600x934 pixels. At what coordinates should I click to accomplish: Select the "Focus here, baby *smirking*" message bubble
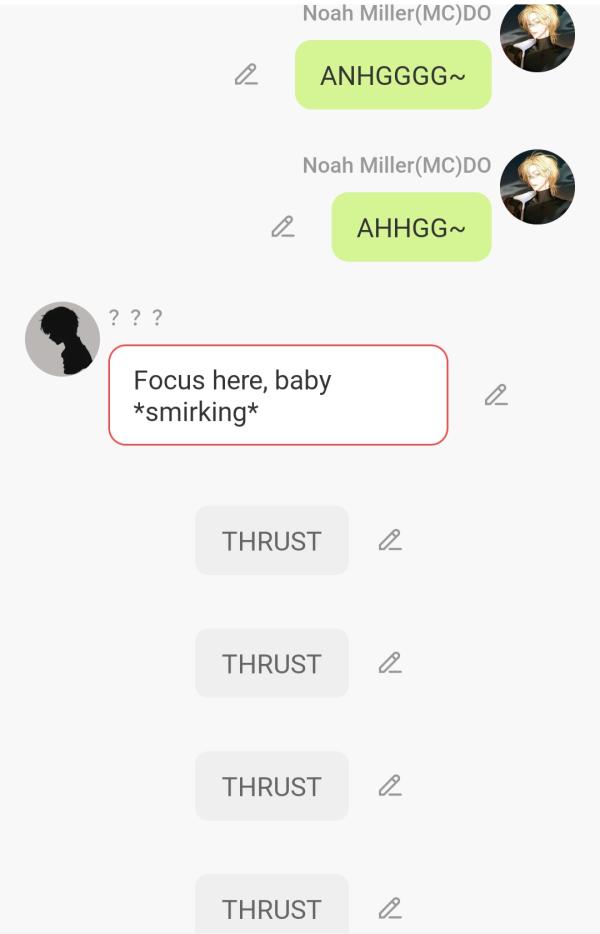tap(277, 395)
